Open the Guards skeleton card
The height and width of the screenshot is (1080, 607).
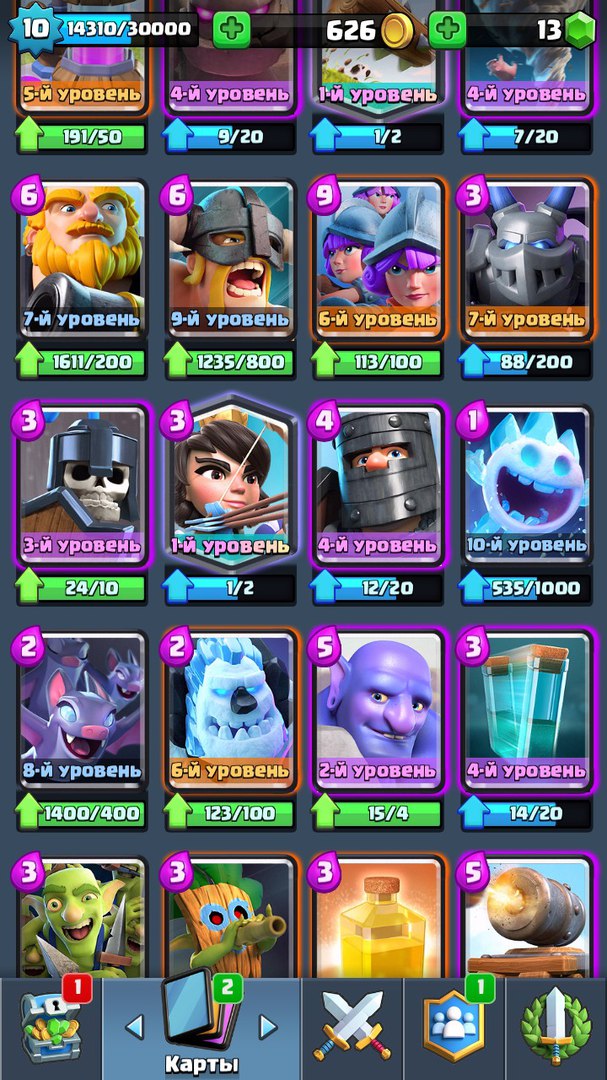pyautogui.click(x=83, y=486)
